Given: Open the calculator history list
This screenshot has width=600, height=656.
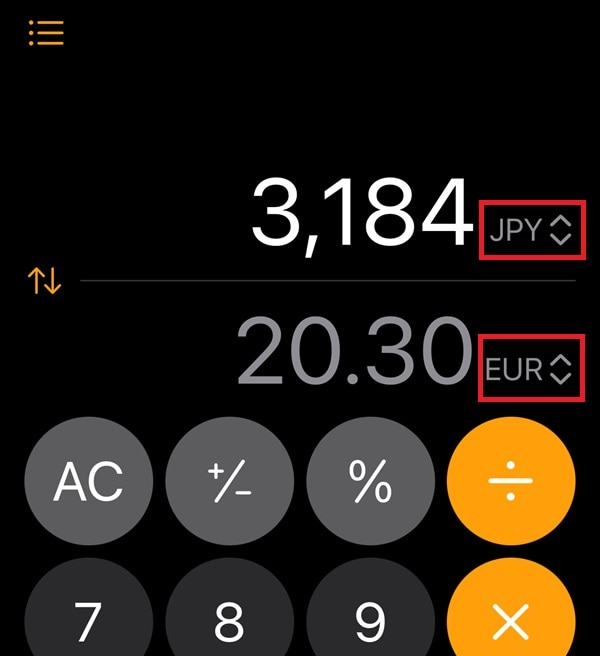Looking at the screenshot, I should [x=46, y=33].
